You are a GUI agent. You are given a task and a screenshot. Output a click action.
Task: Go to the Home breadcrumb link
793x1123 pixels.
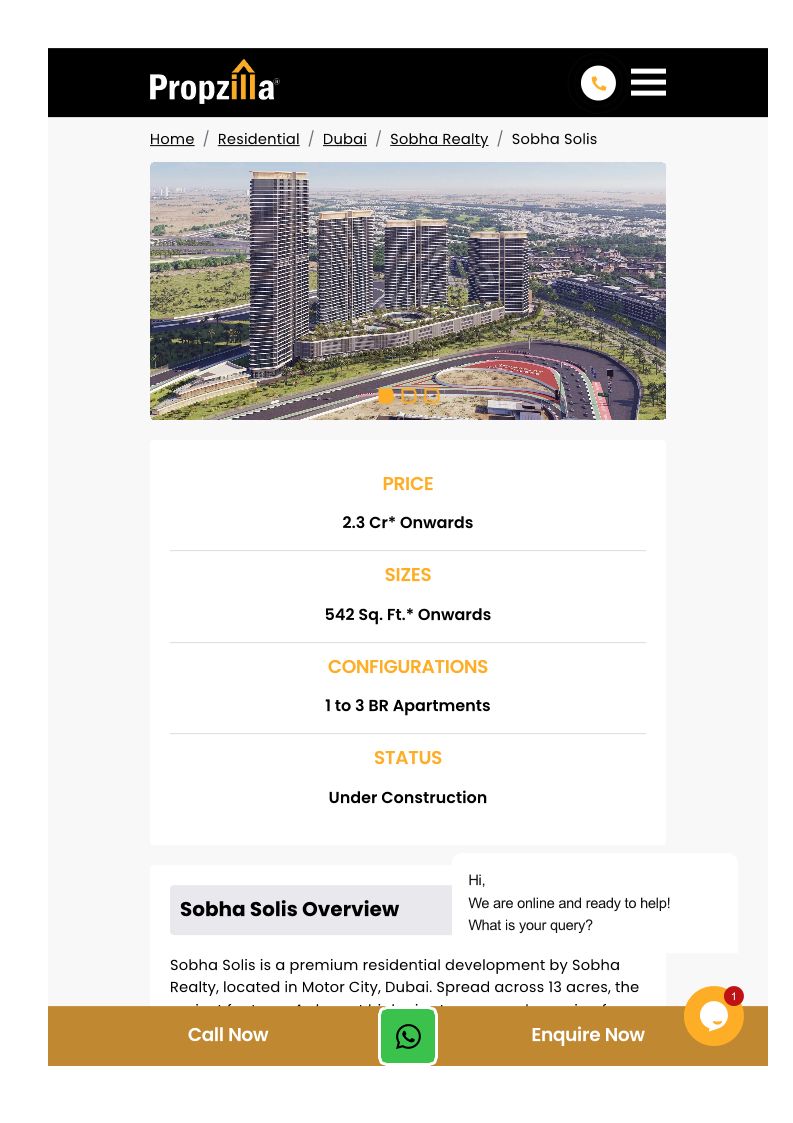pyautogui.click(x=172, y=139)
